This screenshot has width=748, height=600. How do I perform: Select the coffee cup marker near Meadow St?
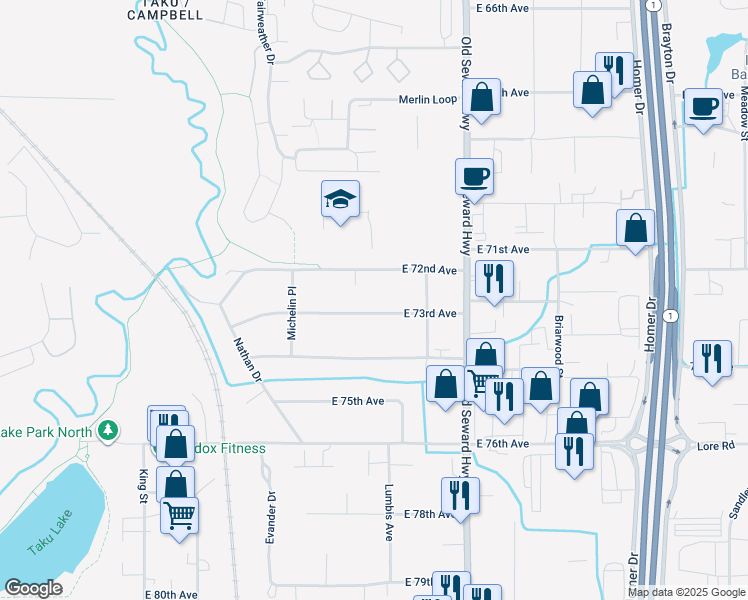pyautogui.click(x=703, y=108)
